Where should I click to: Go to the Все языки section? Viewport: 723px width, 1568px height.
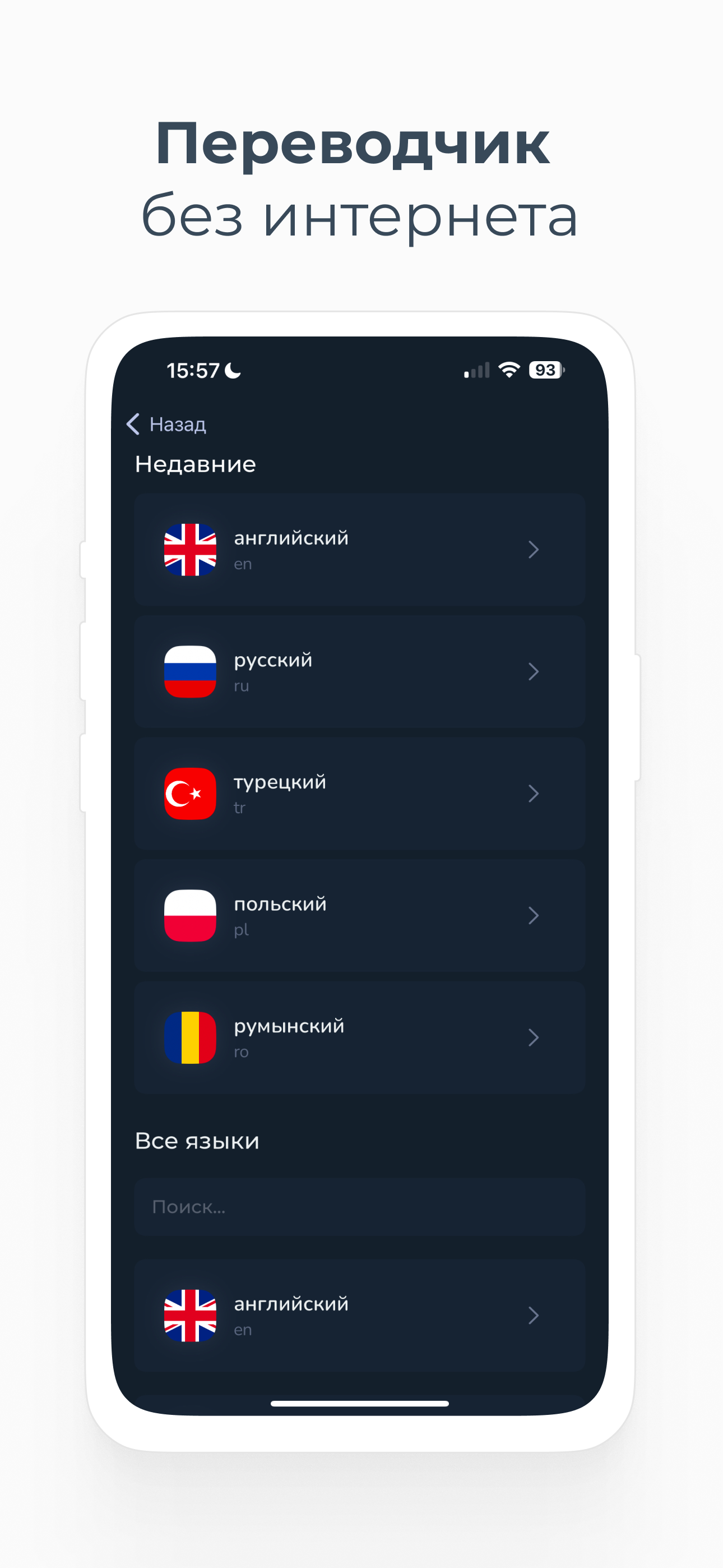click(198, 1141)
